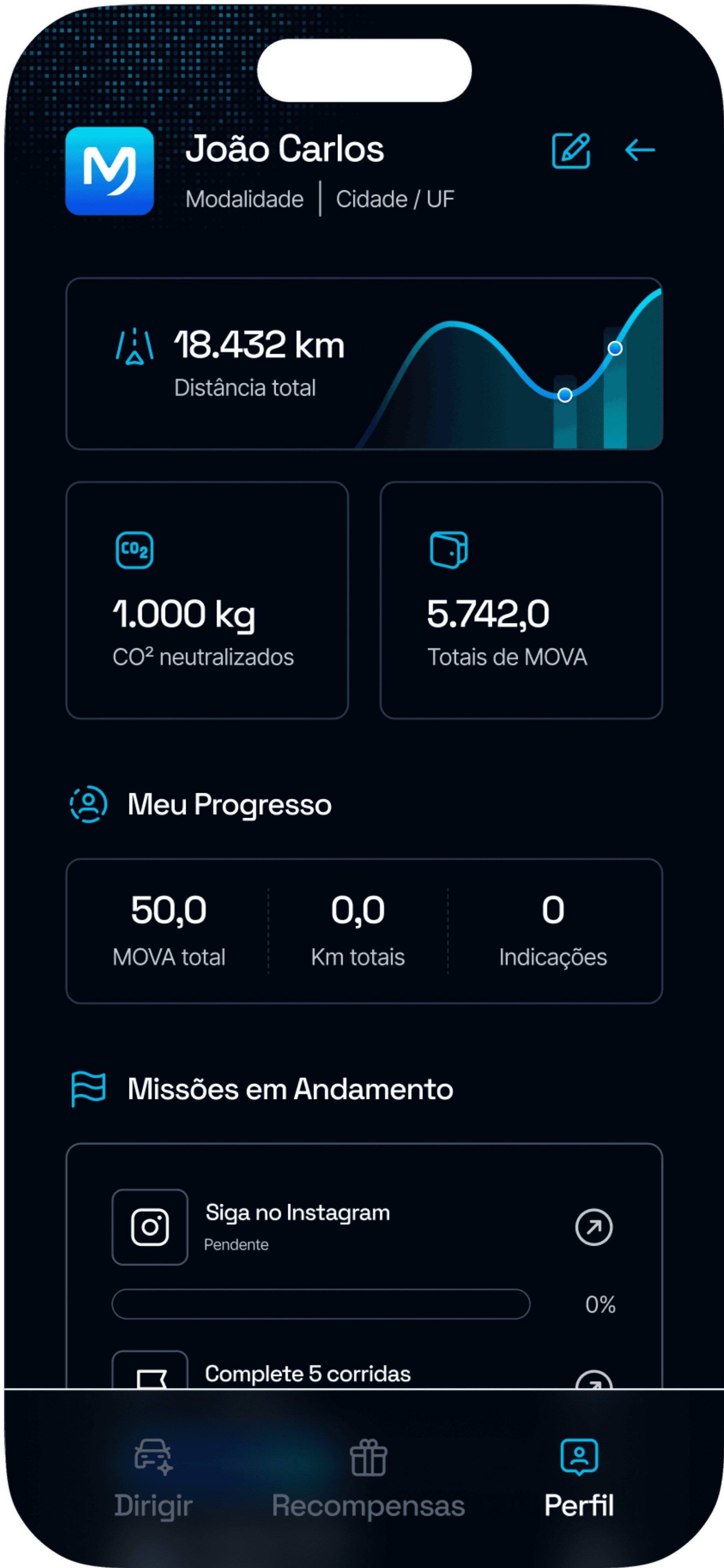Open the Totais de MOVA card

(x=521, y=600)
